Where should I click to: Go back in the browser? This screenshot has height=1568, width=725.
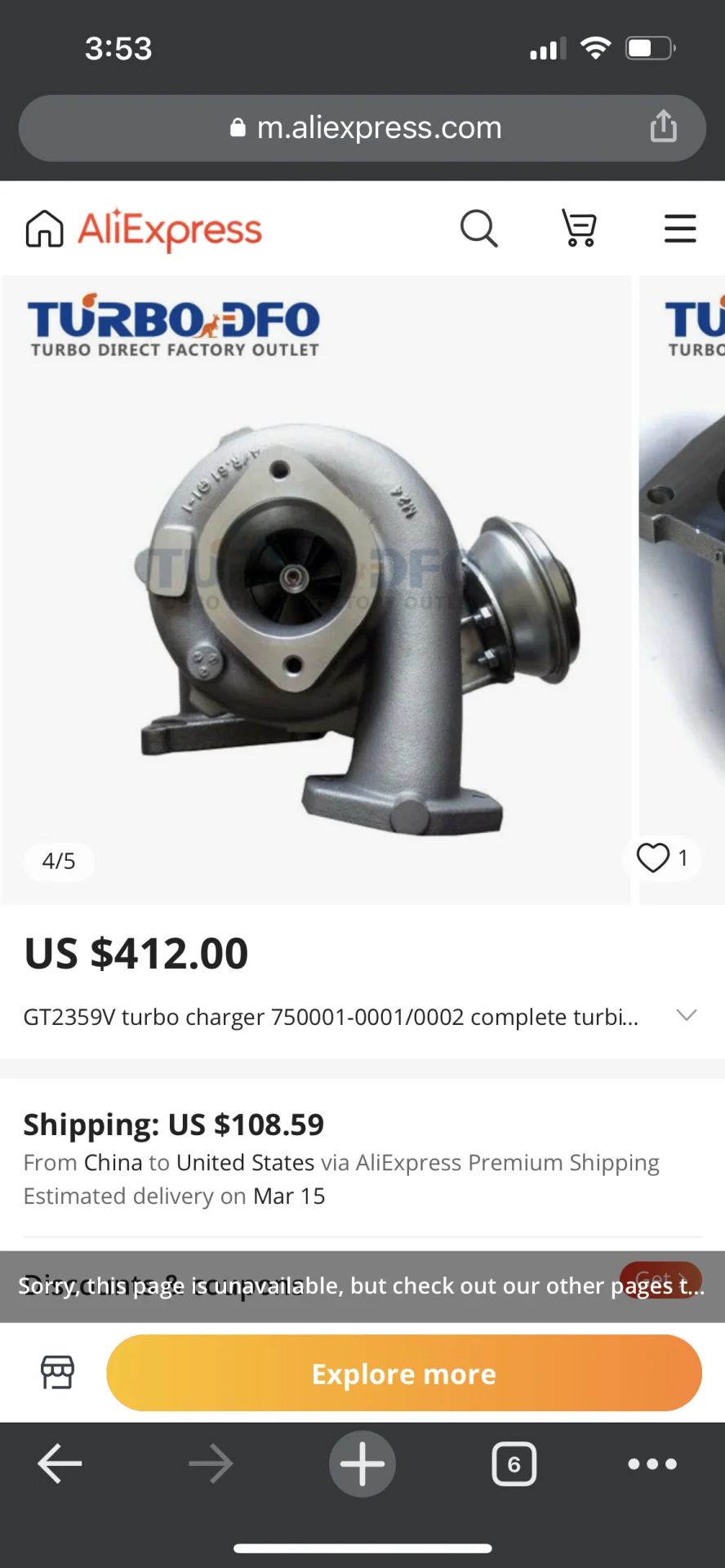pyautogui.click(x=60, y=1463)
